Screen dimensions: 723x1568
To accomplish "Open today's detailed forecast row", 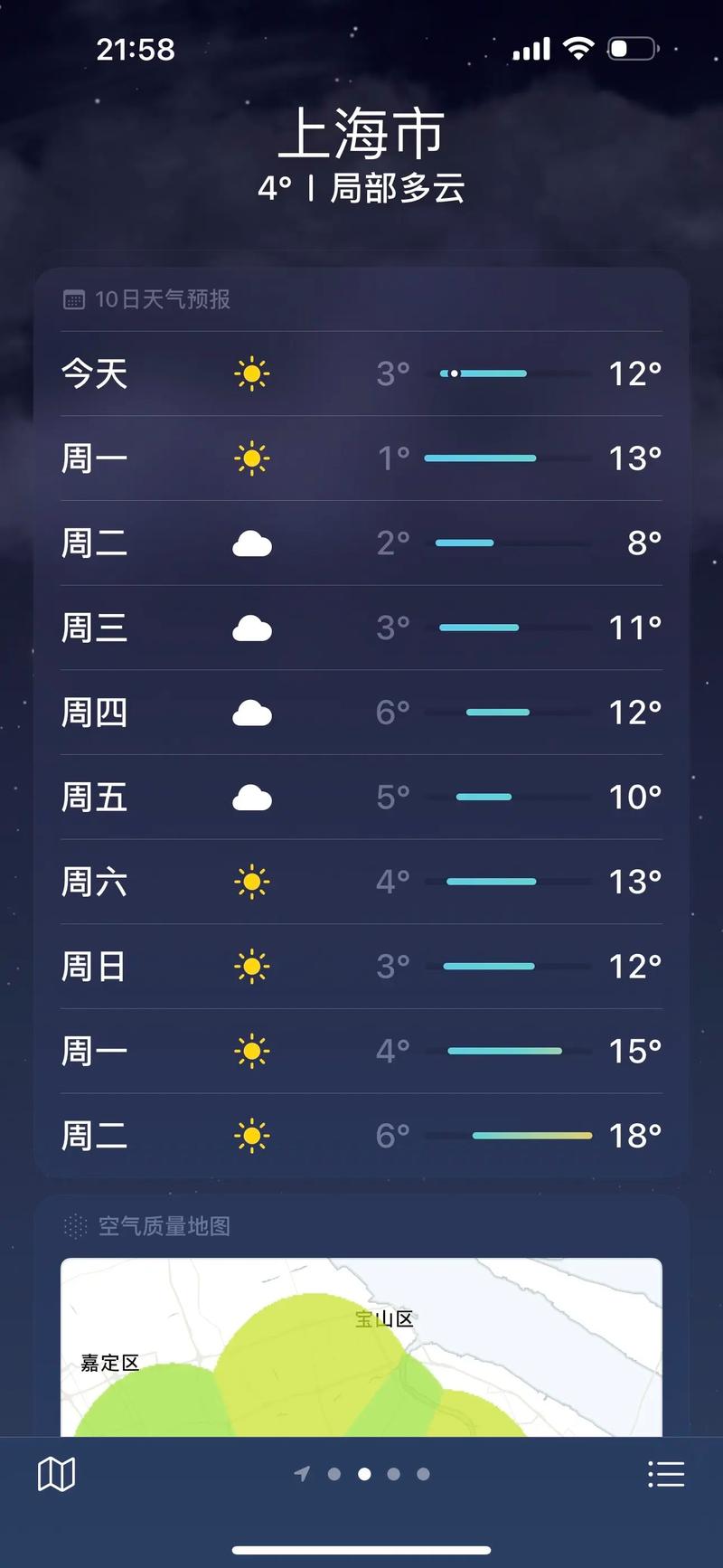I will point(361,373).
